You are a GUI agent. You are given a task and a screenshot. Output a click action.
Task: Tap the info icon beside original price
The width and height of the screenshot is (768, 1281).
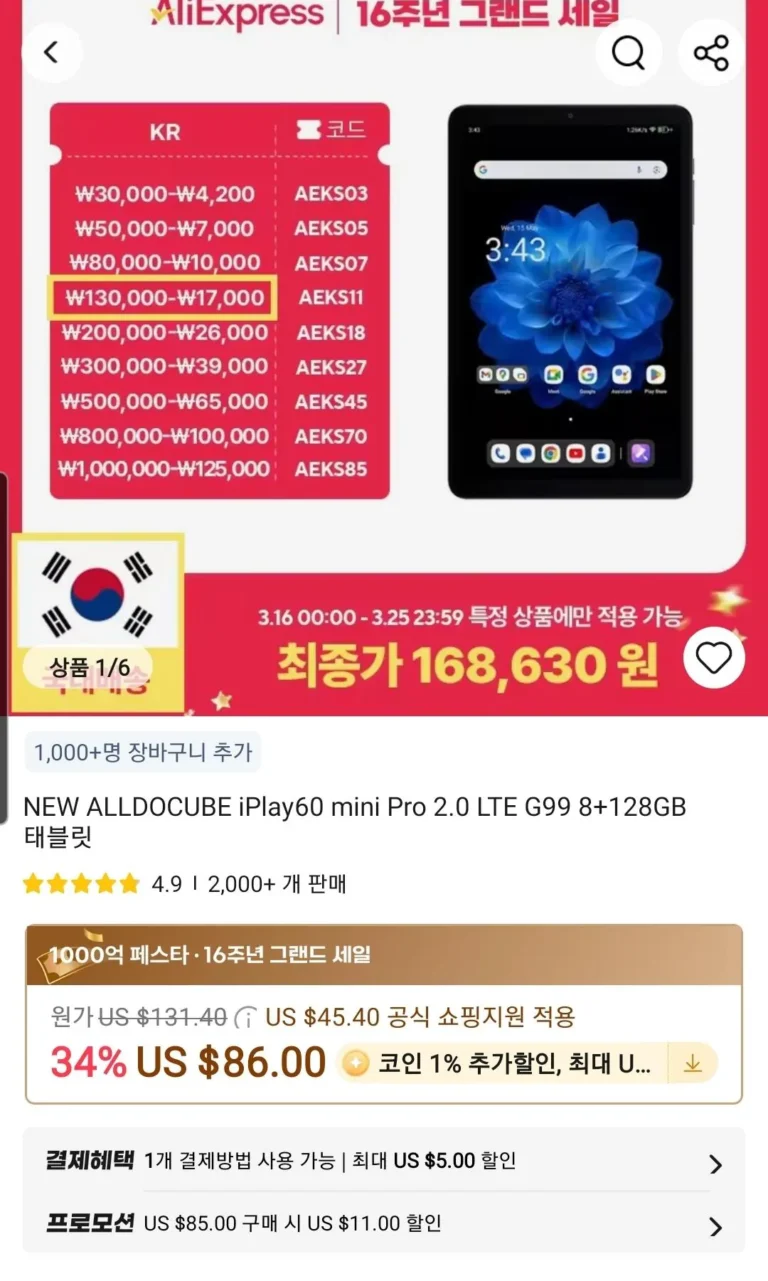pos(245,1019)
